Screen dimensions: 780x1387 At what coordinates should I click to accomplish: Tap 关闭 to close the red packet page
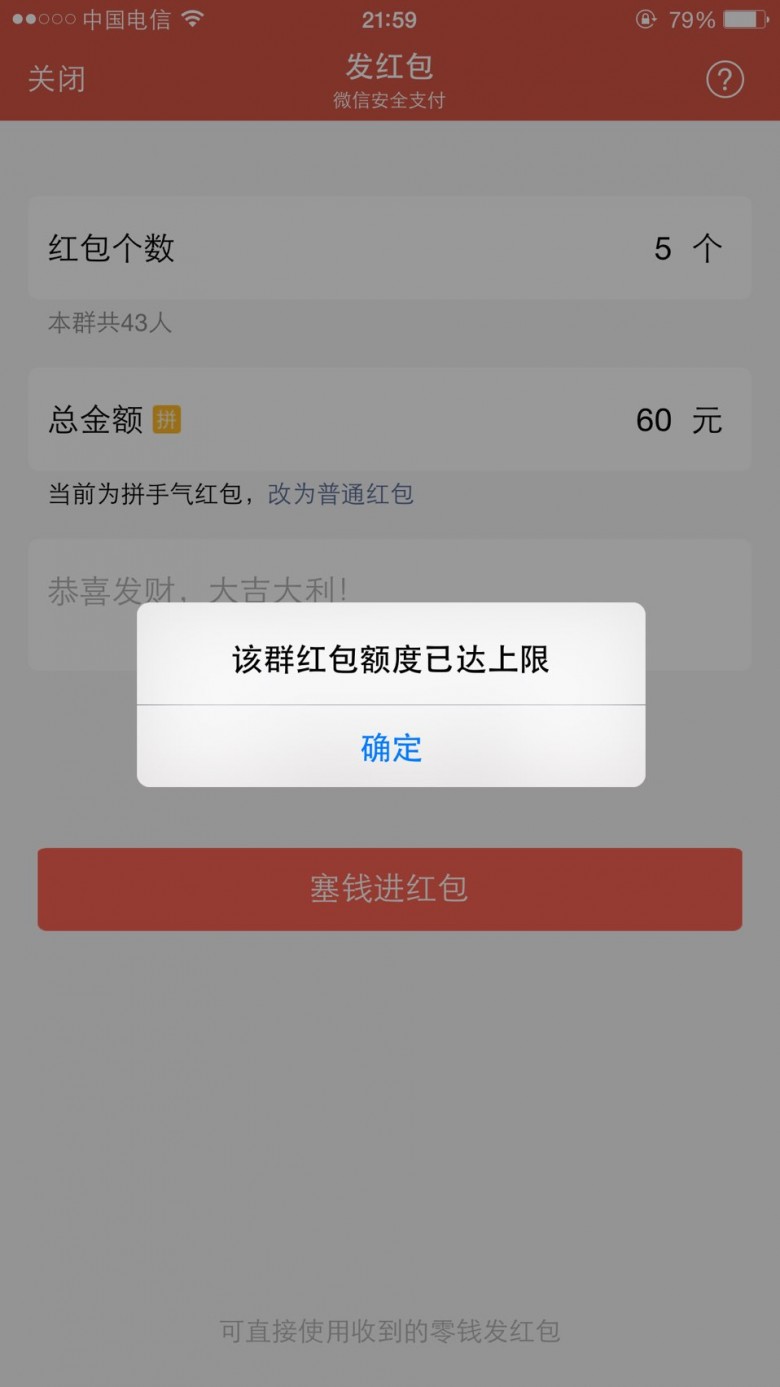coord(56,79)
